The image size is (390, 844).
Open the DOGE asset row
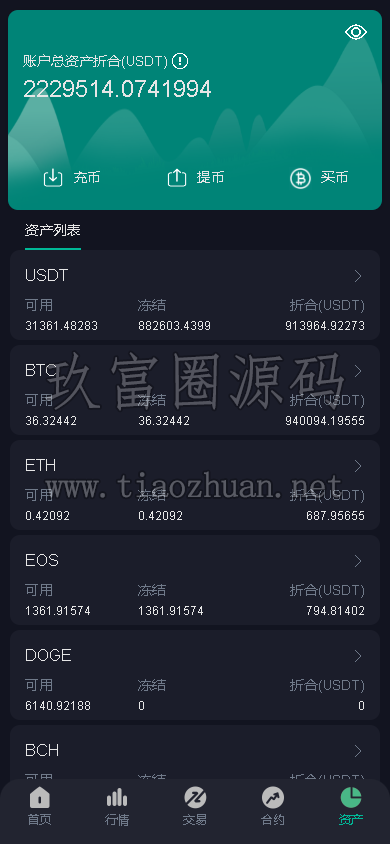[195, 675]
